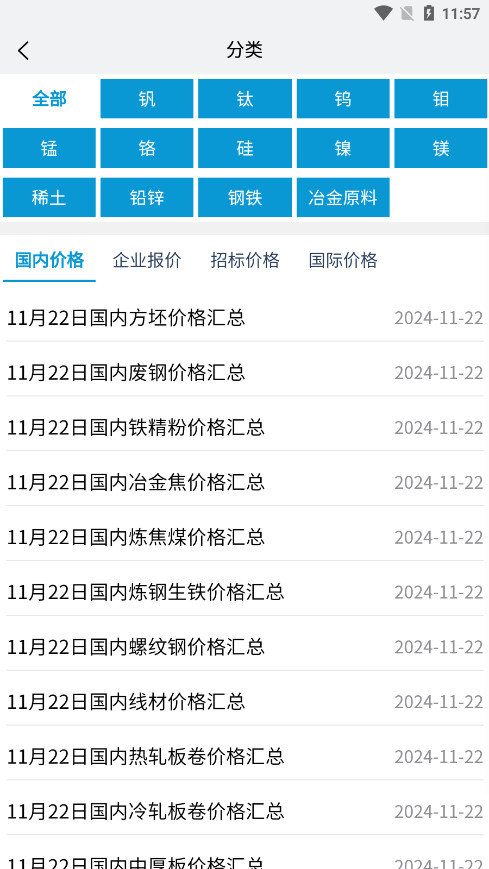This screenshot has width=489, height=869.
Task: View 11月22日国内铁精粉价格汇总
Action: point(244,428)
